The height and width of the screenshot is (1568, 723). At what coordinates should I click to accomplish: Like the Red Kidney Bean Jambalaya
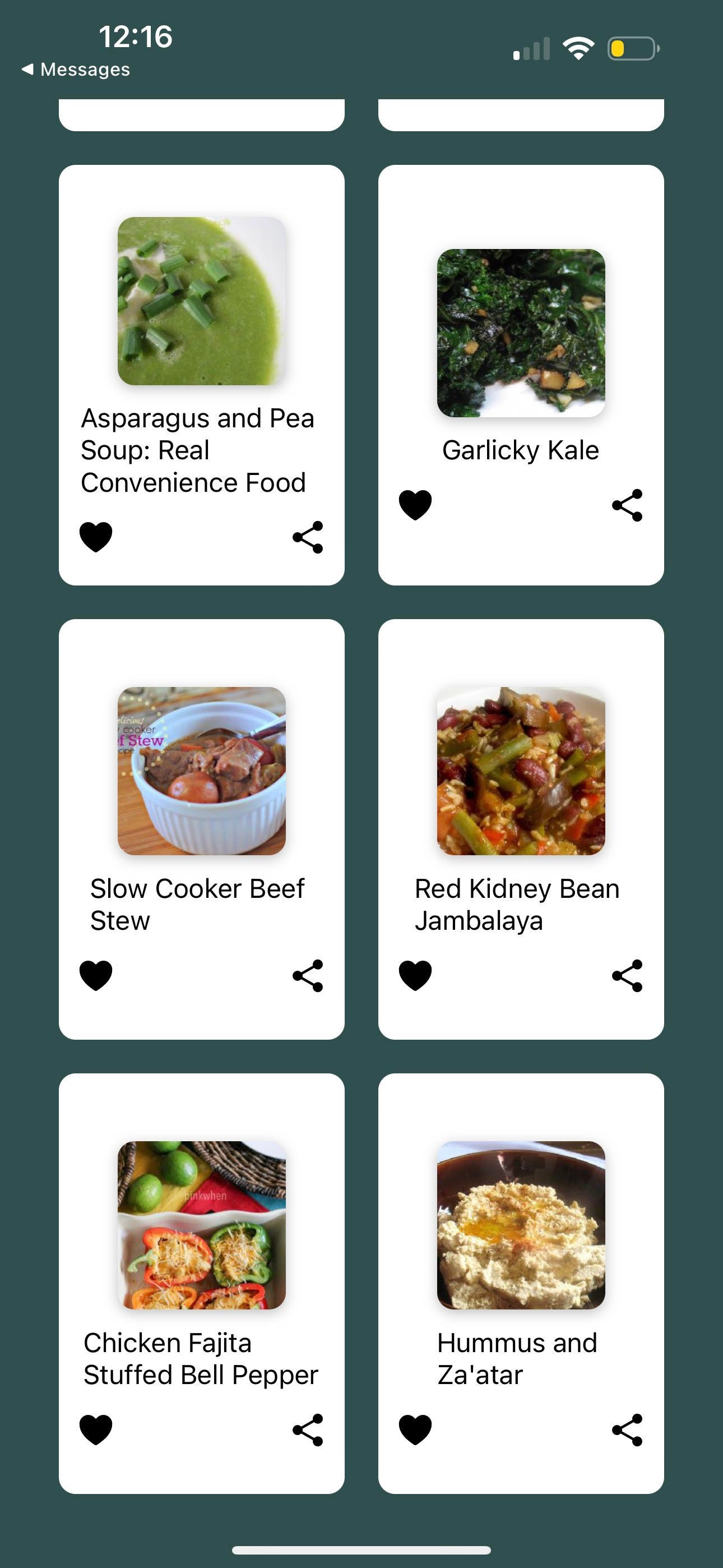click(415, 975)
